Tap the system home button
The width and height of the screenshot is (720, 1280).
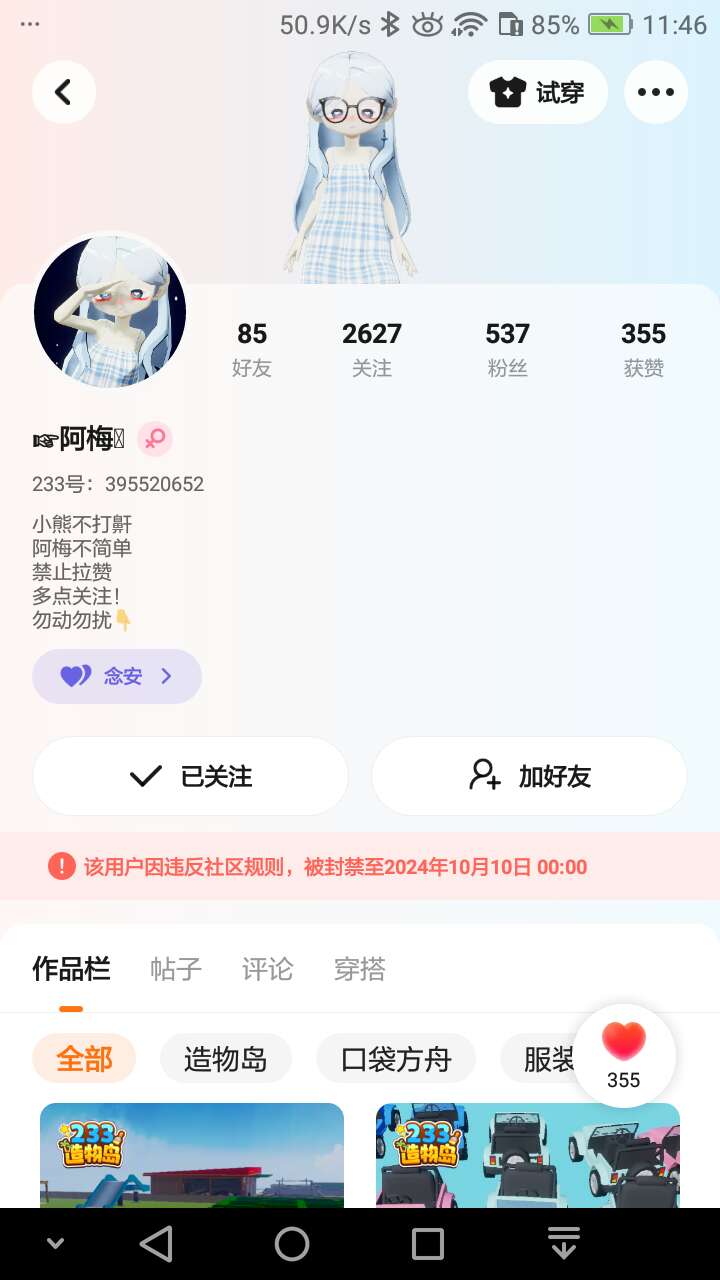(x=292, y=1244)
